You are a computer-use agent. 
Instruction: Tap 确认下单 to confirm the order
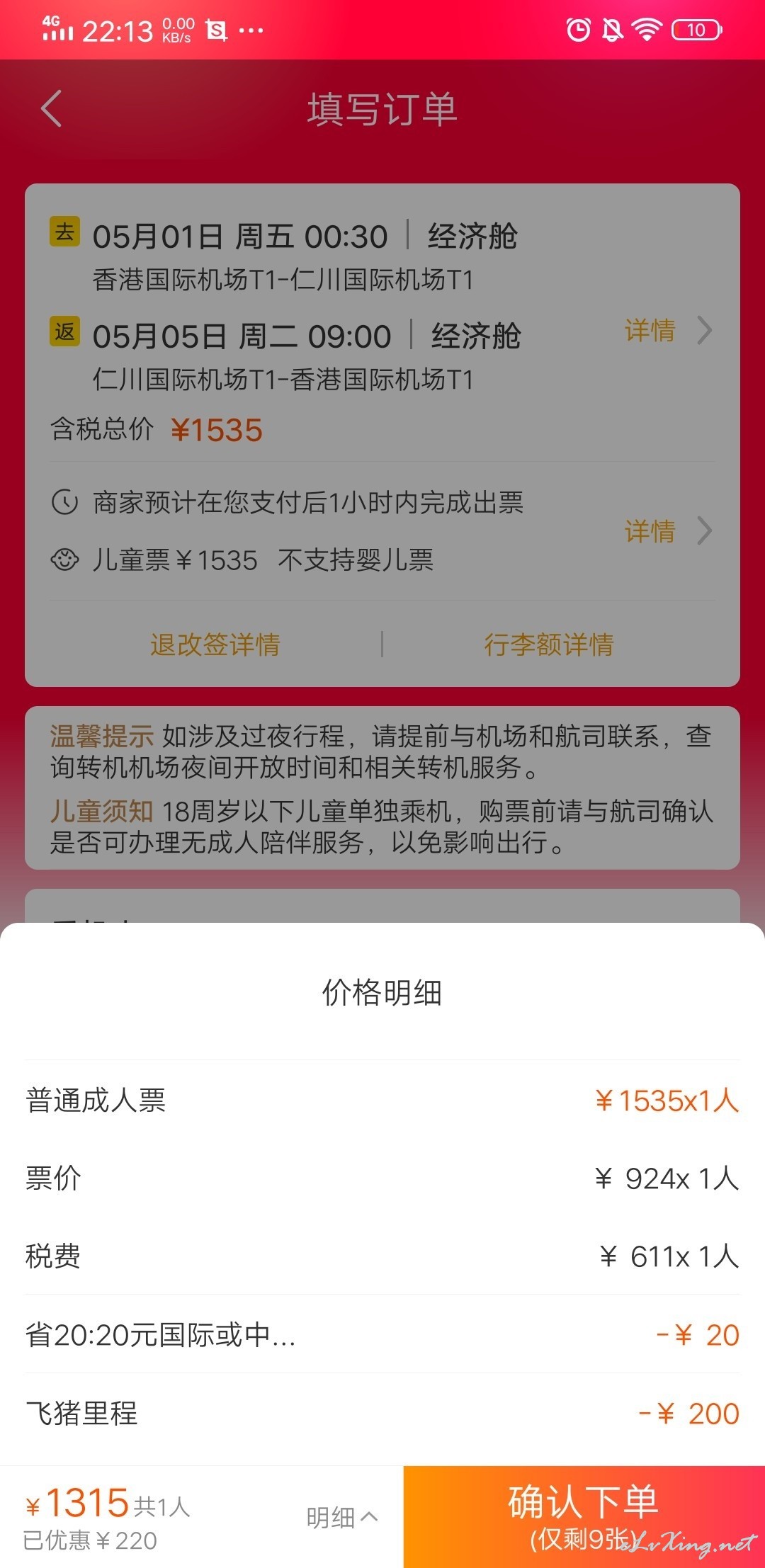click(x=584, y=1516)
